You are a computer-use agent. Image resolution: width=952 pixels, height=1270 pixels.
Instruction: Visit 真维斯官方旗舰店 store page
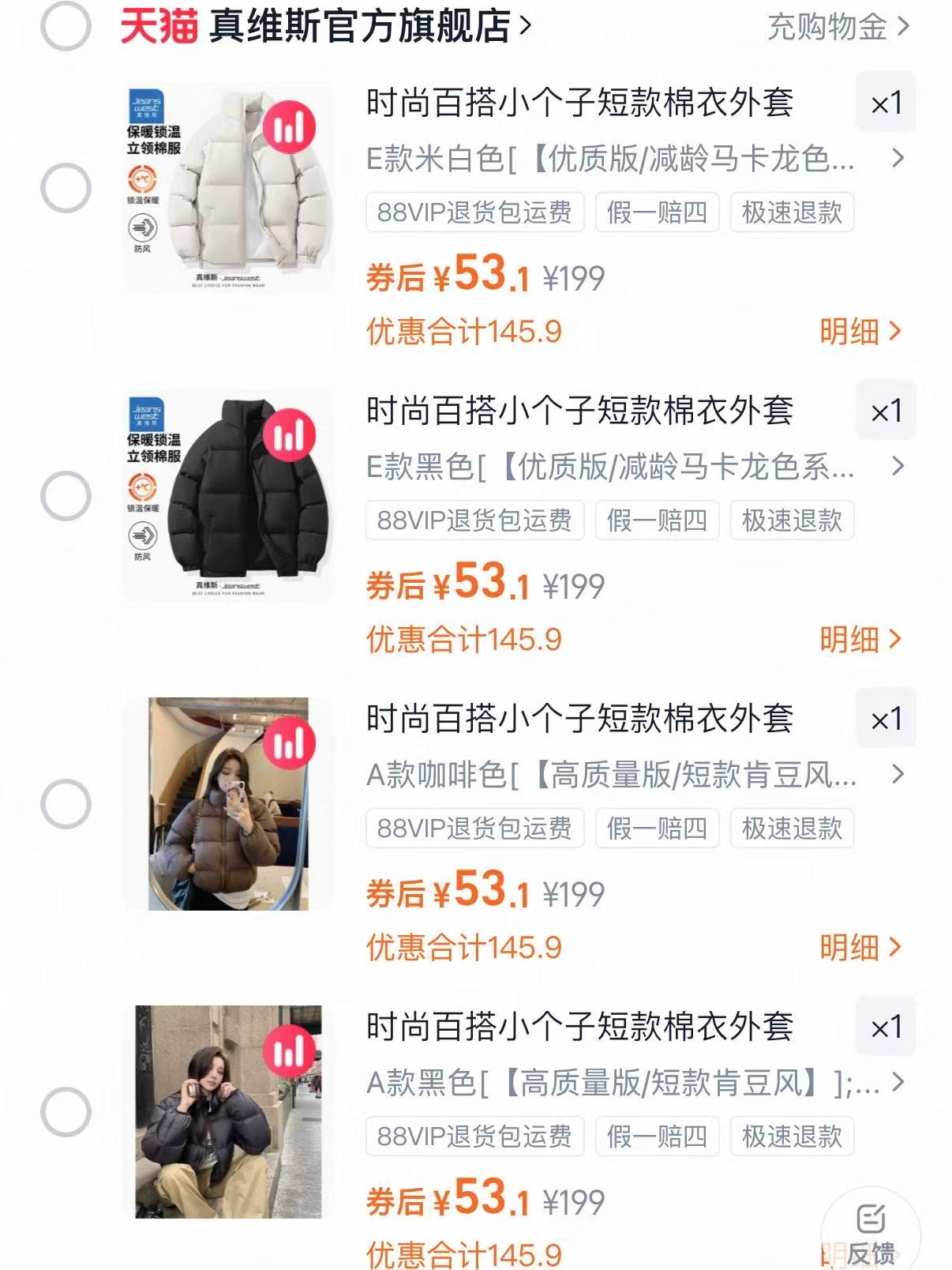[359, 26]
